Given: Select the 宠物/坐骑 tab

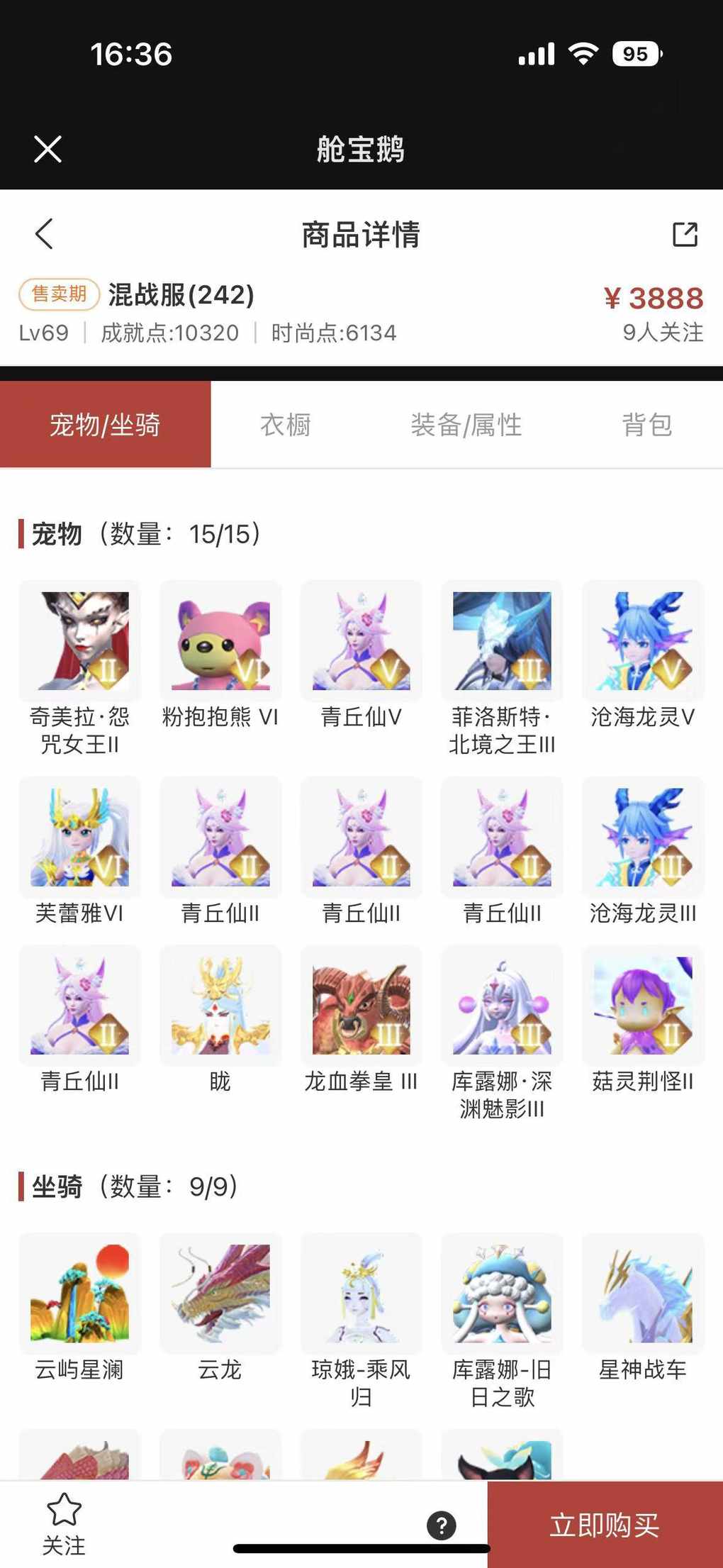Looking at the screenshot, I should pos(105,425).
